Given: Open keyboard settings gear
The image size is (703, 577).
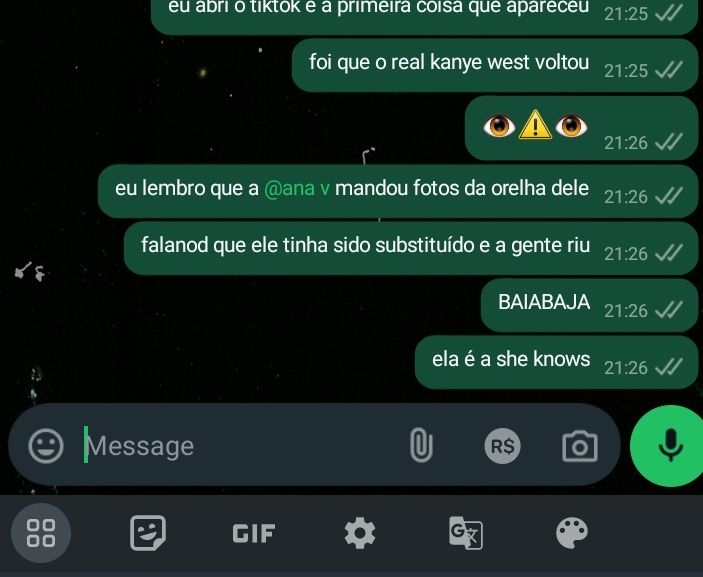Looking at the screenshot, I should tap(360, 534).
